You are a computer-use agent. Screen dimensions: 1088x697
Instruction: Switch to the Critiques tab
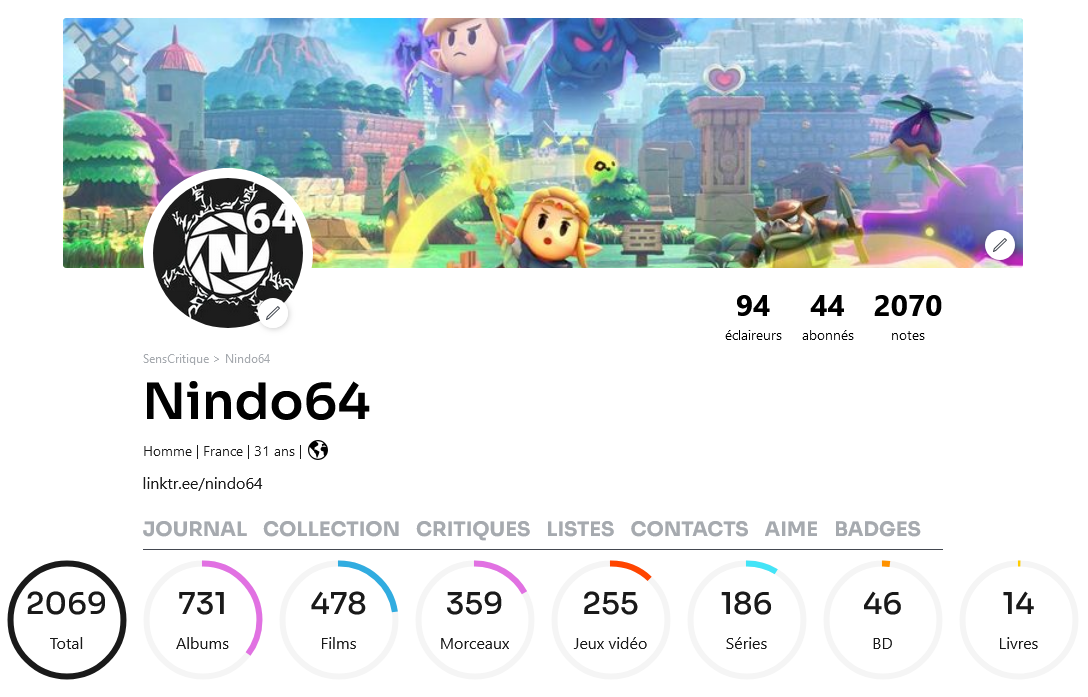click(x=473, y=529)
